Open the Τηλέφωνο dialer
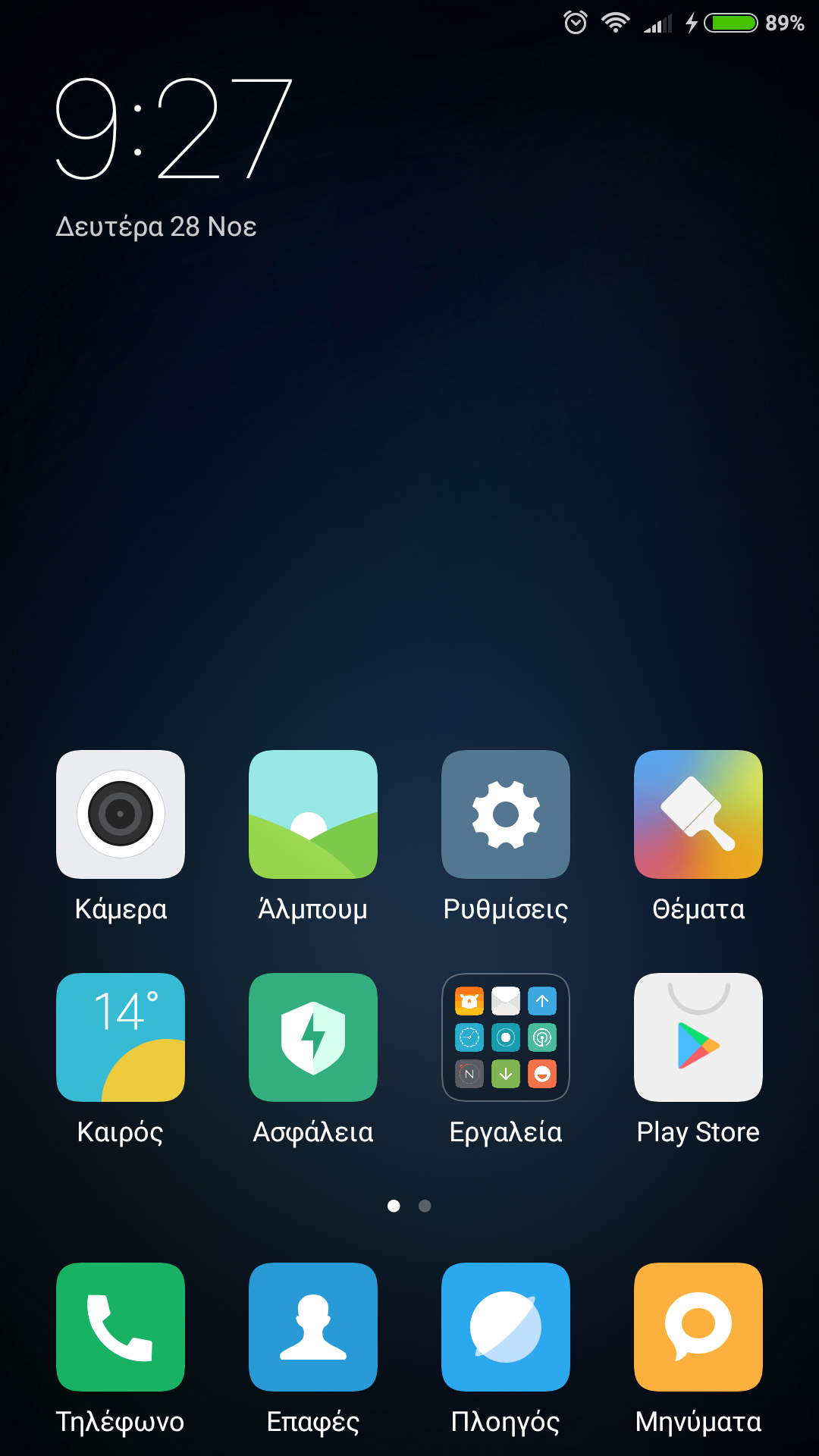819x1456 pixels. pyautogui.click(x=121, y=1327)
